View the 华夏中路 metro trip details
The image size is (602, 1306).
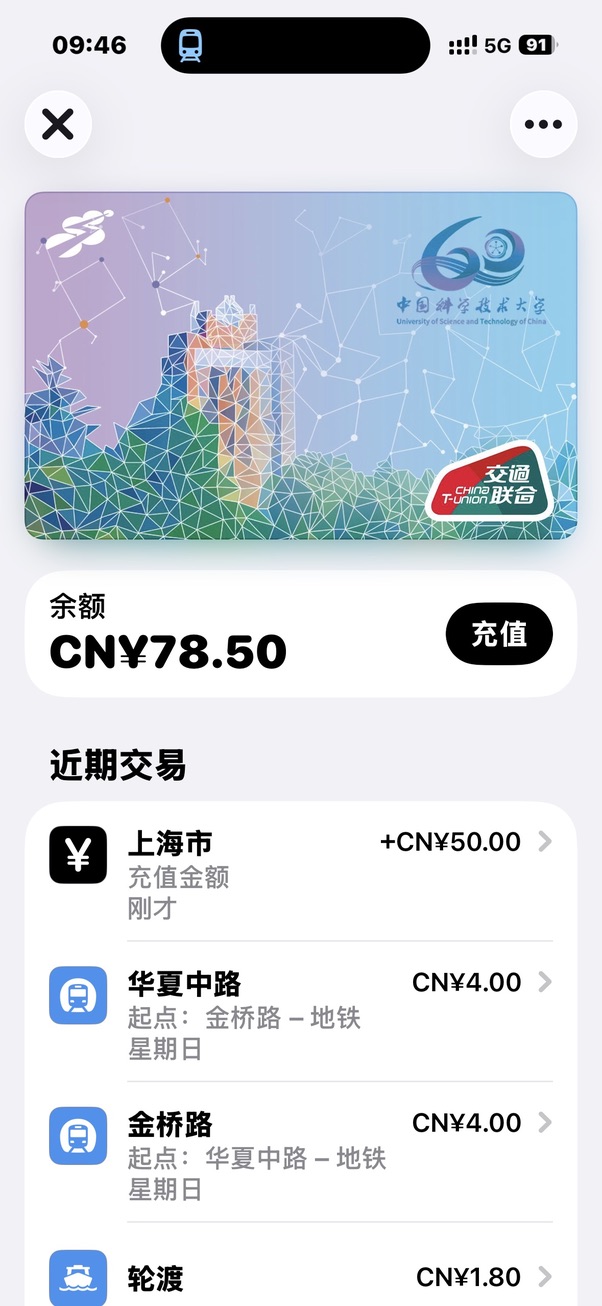pyautogui.click(x=300, y=1010)
